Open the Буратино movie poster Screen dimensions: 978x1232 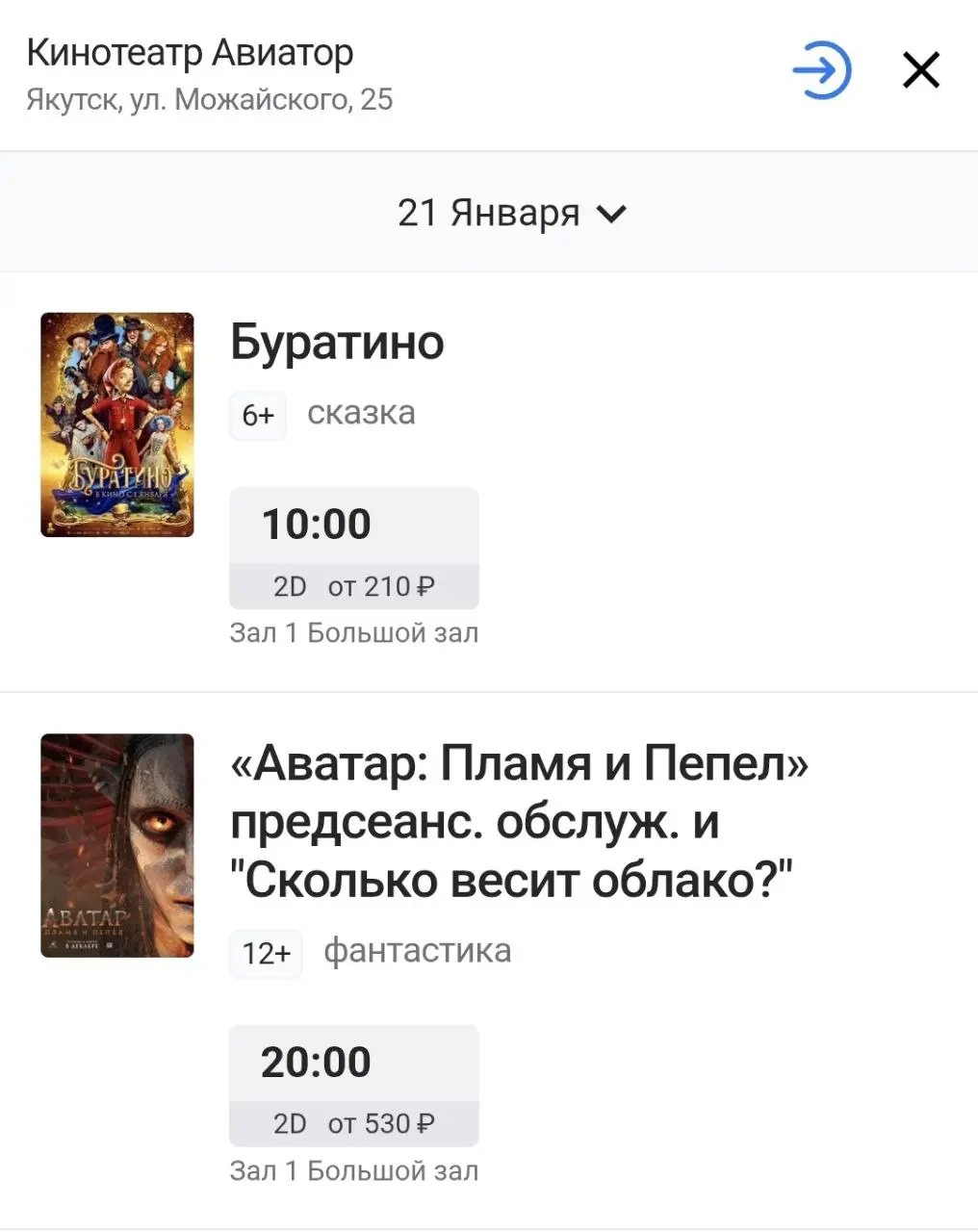pos(116,425)
